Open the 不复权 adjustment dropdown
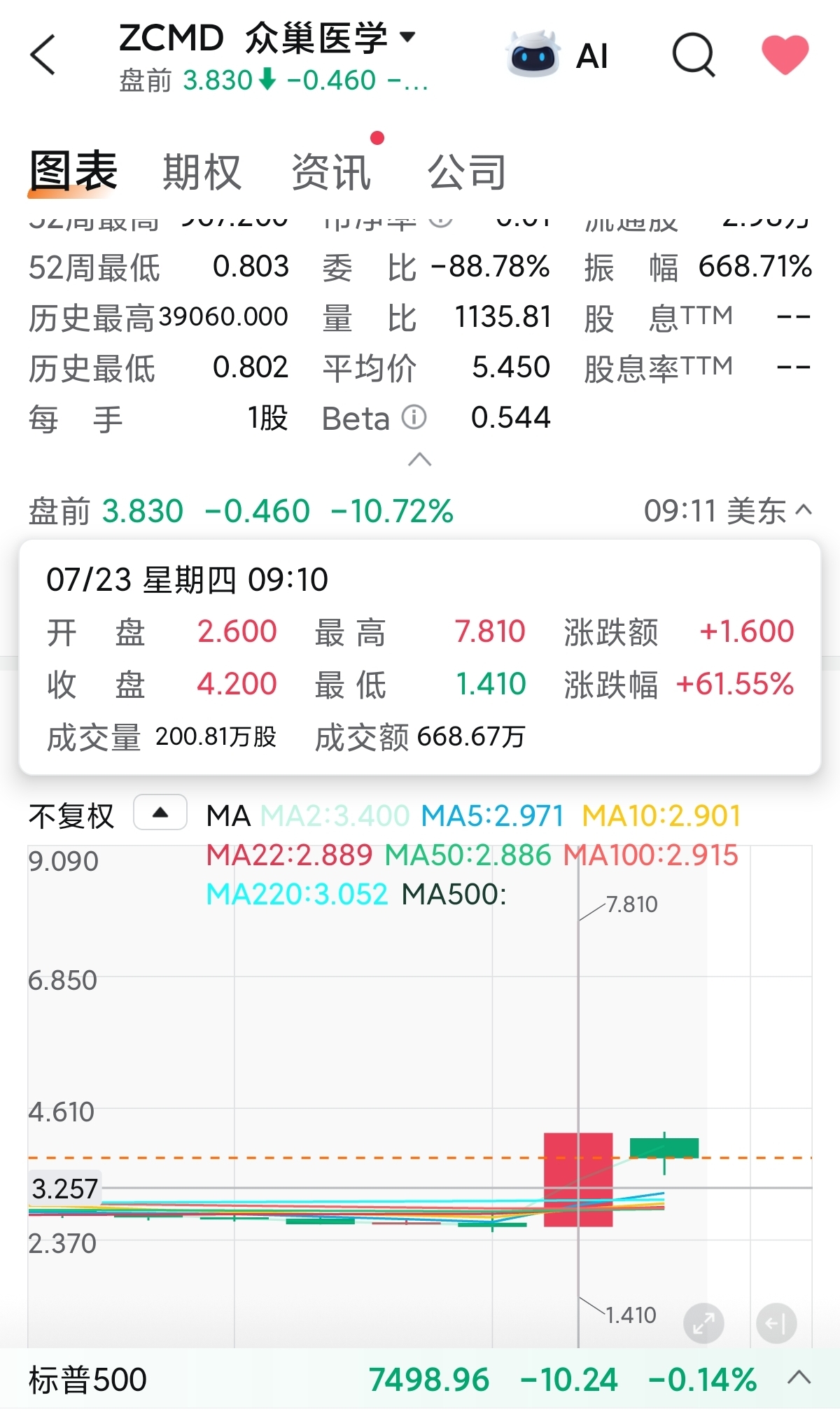Viewport: 840px width, 1414px height. 160,813
